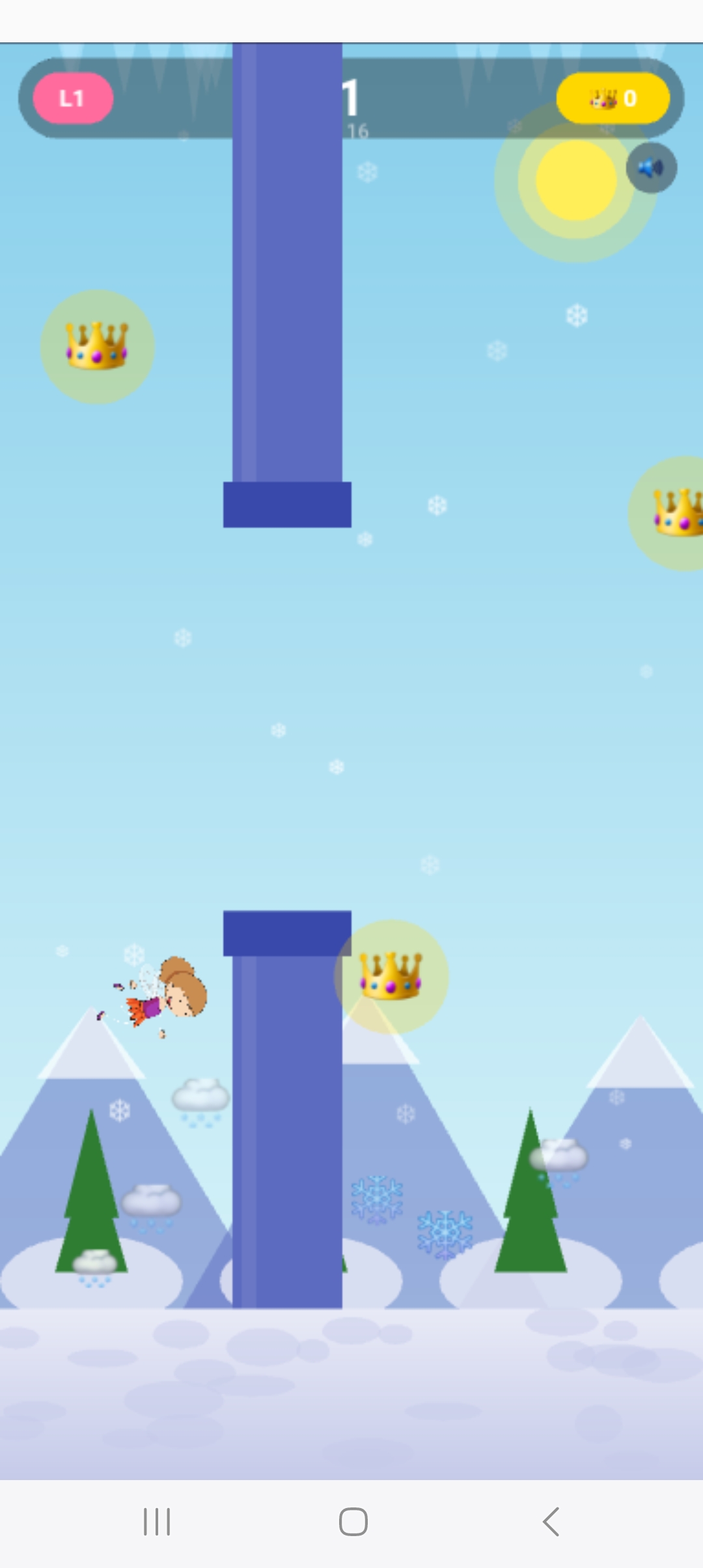Open recent apps from the navigation bar
Image resolution: width=703 pixels, height=1568 pixels.
157,1522
